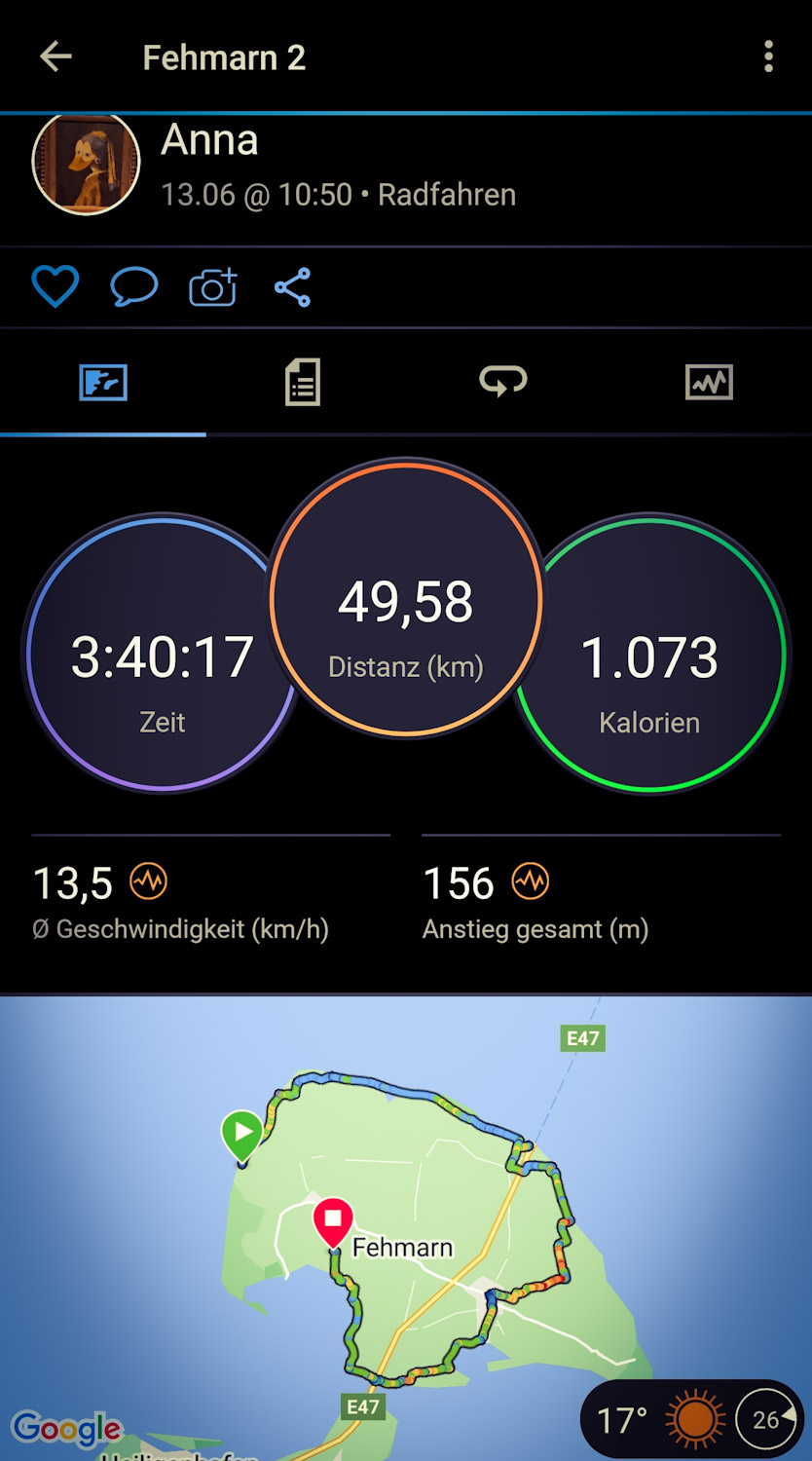
Task: Open speed insight icon beside 13,5
Action: [x=149, y=882]
